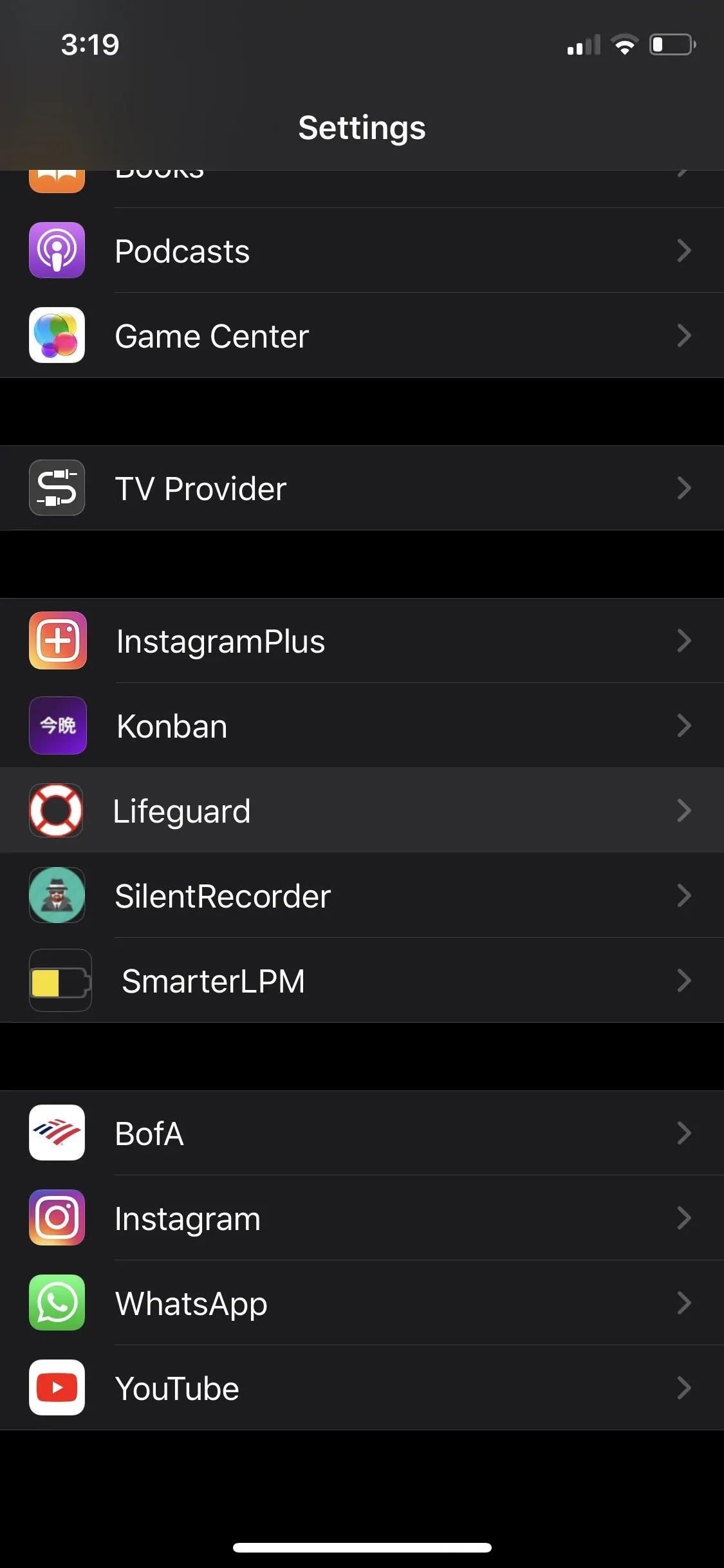This screenshot has height=1568, width=724.
Task: Open BofA app settings
Action: (x=362, y=1133)
